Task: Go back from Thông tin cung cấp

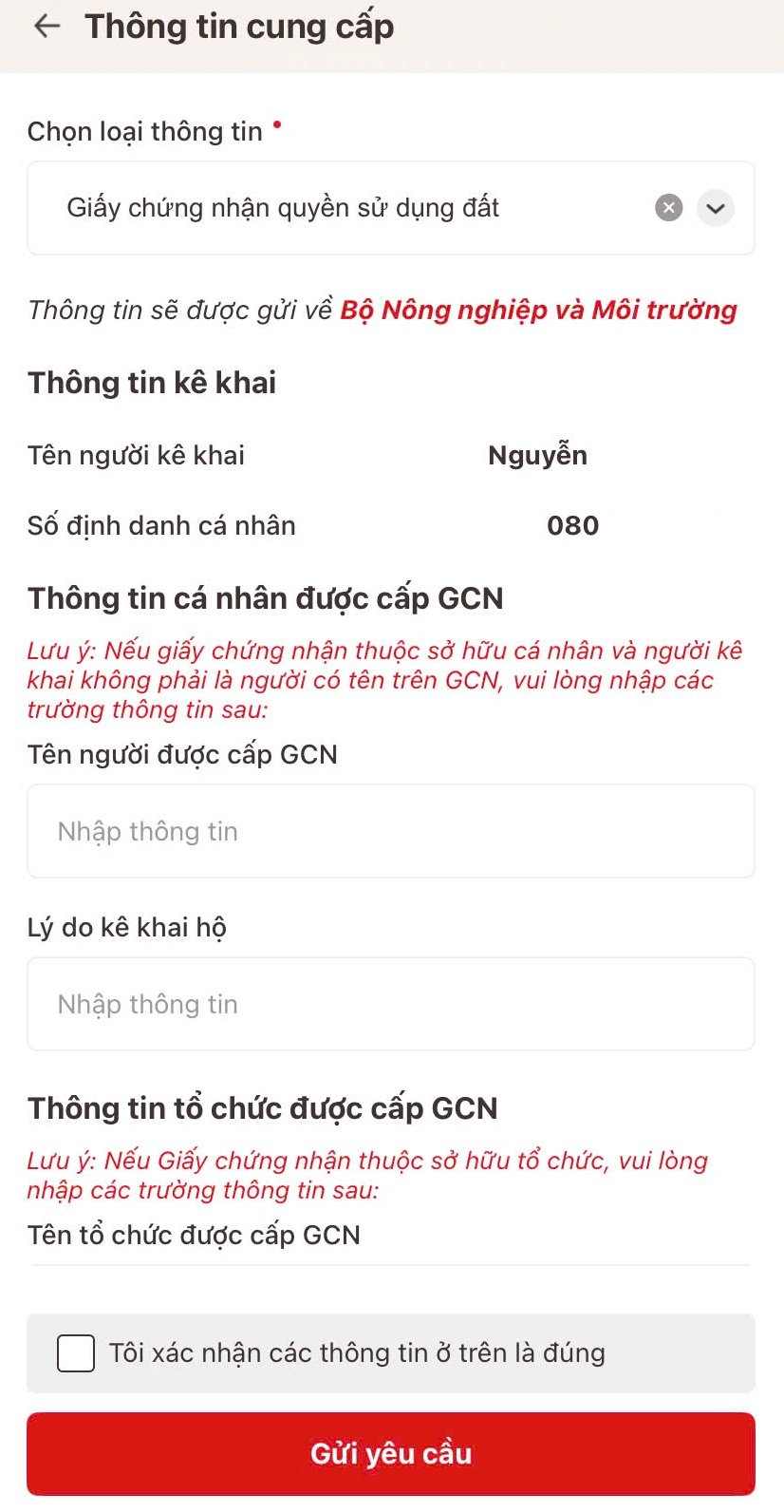Action: (47, 27)
